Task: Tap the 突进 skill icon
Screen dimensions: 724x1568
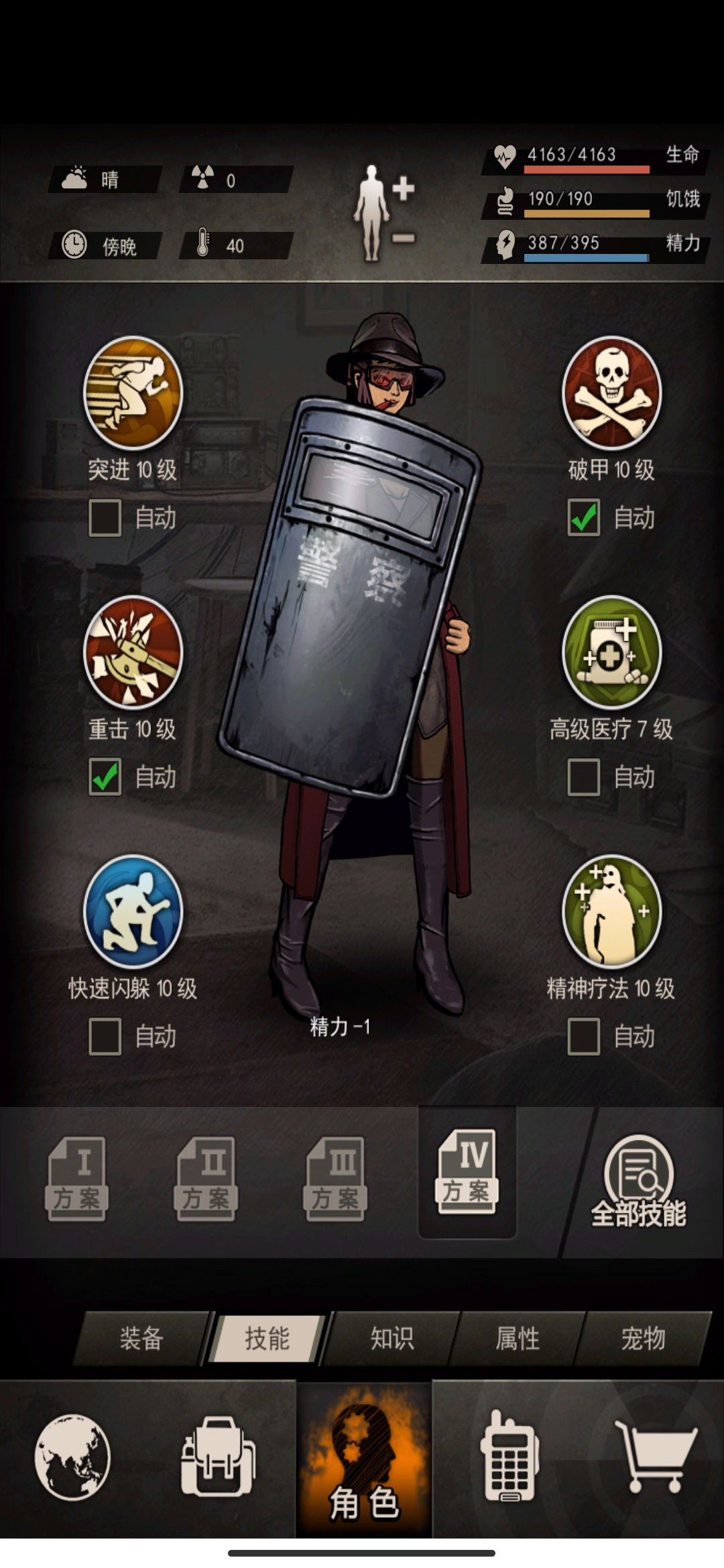Action: click(133, 393)
